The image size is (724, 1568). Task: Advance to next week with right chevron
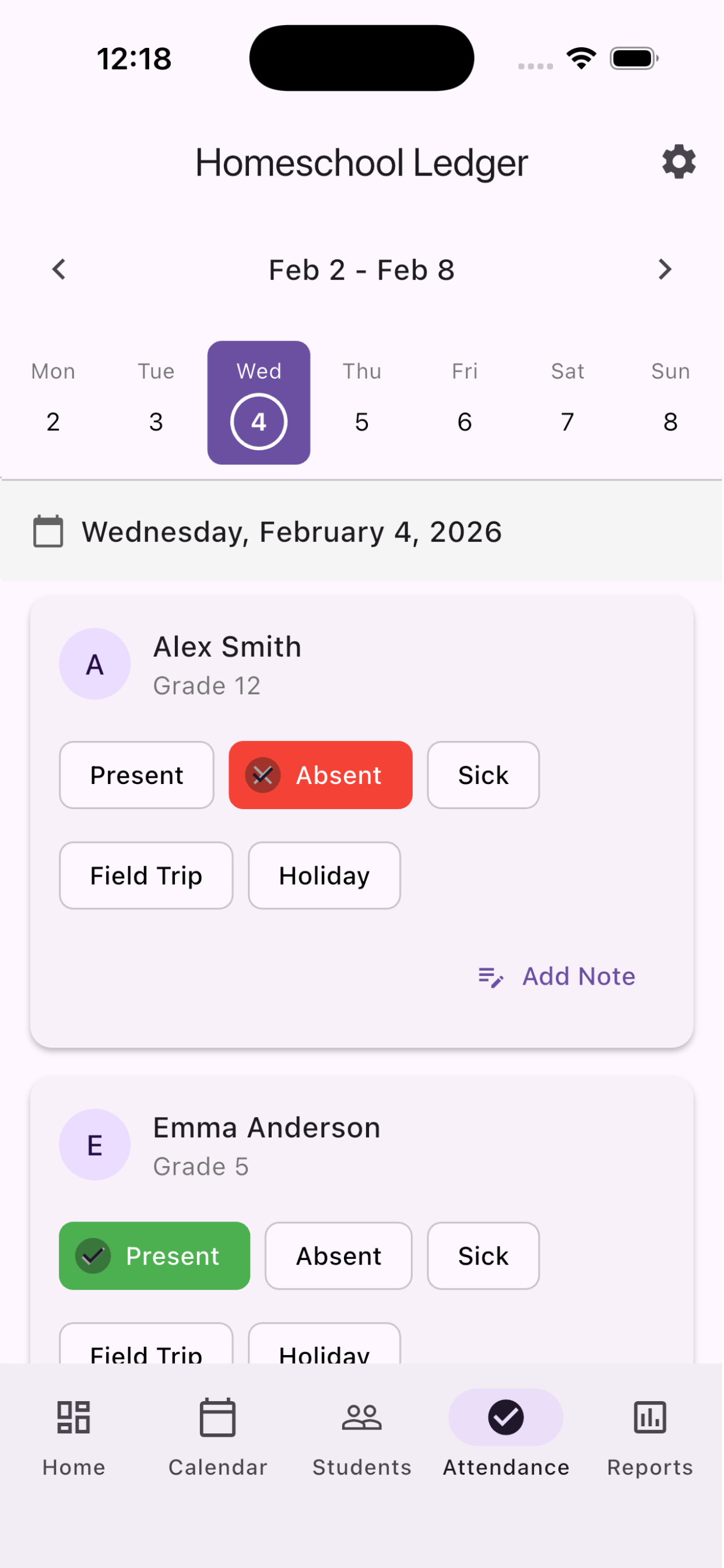coord(665,269)
